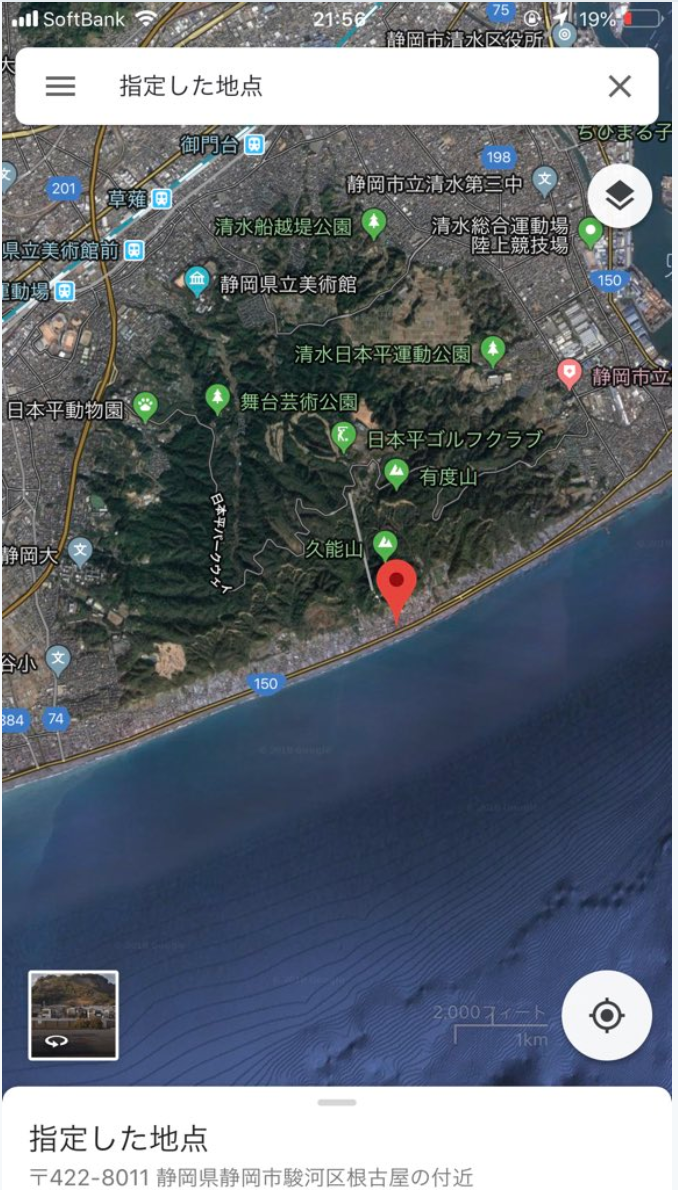Open 草薙 station marker
Screen dimensions: 678x1190
click(x=161, y=198)
